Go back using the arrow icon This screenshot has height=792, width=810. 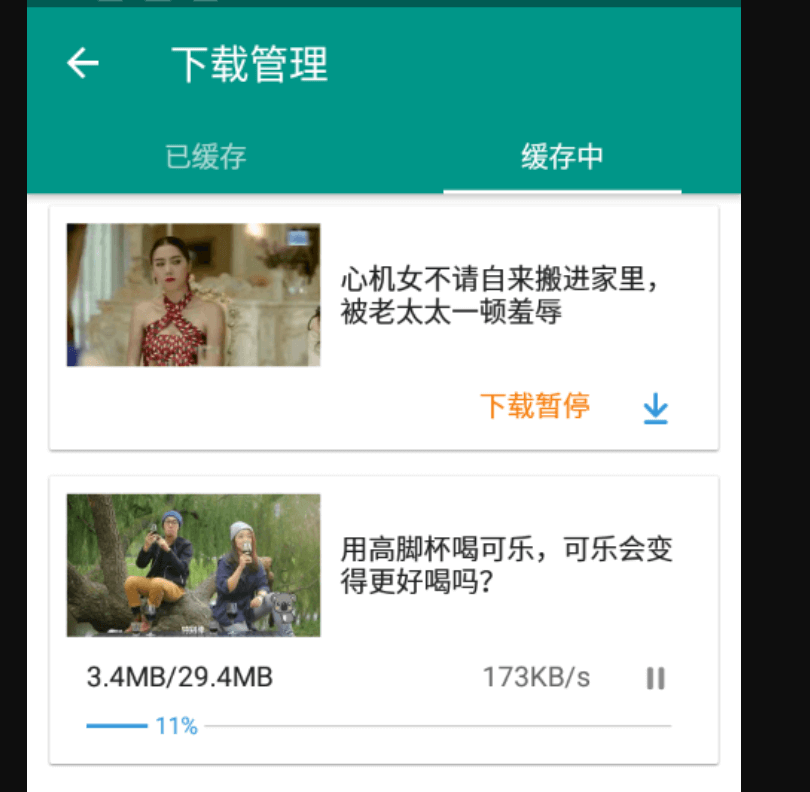tap(83, 64)
